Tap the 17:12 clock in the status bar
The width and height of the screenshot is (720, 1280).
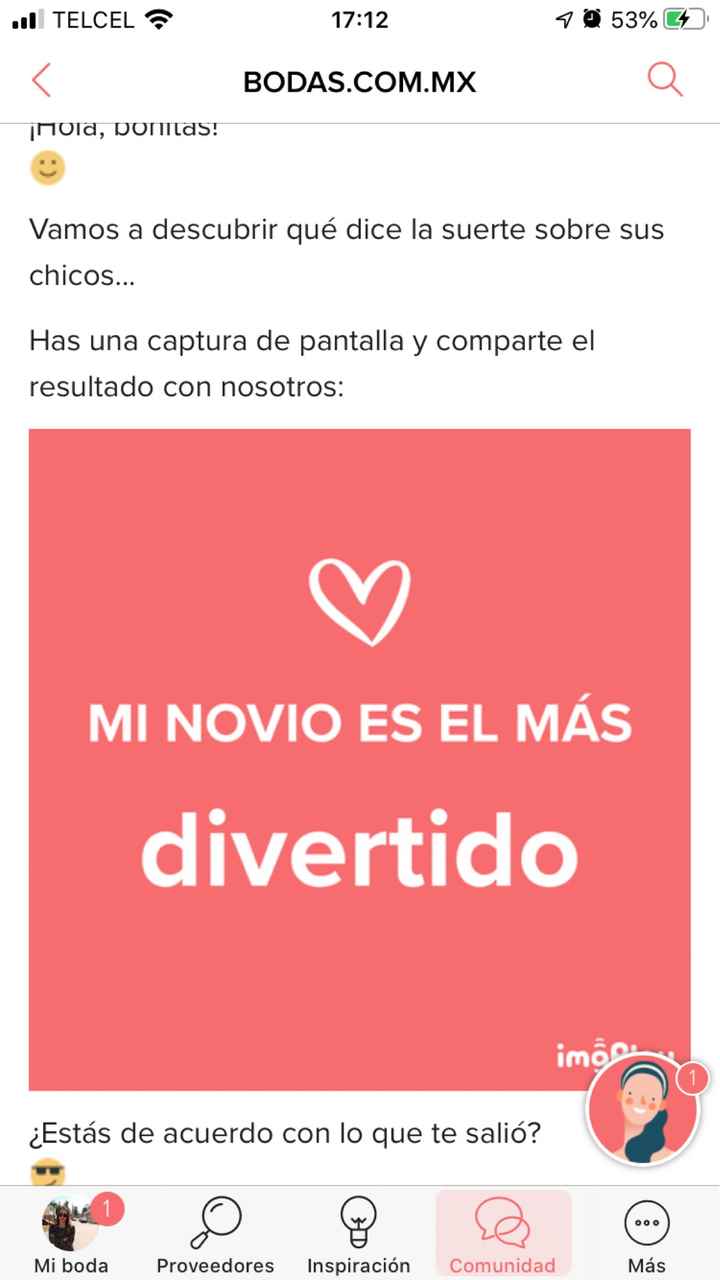click(x=360, y=18)
